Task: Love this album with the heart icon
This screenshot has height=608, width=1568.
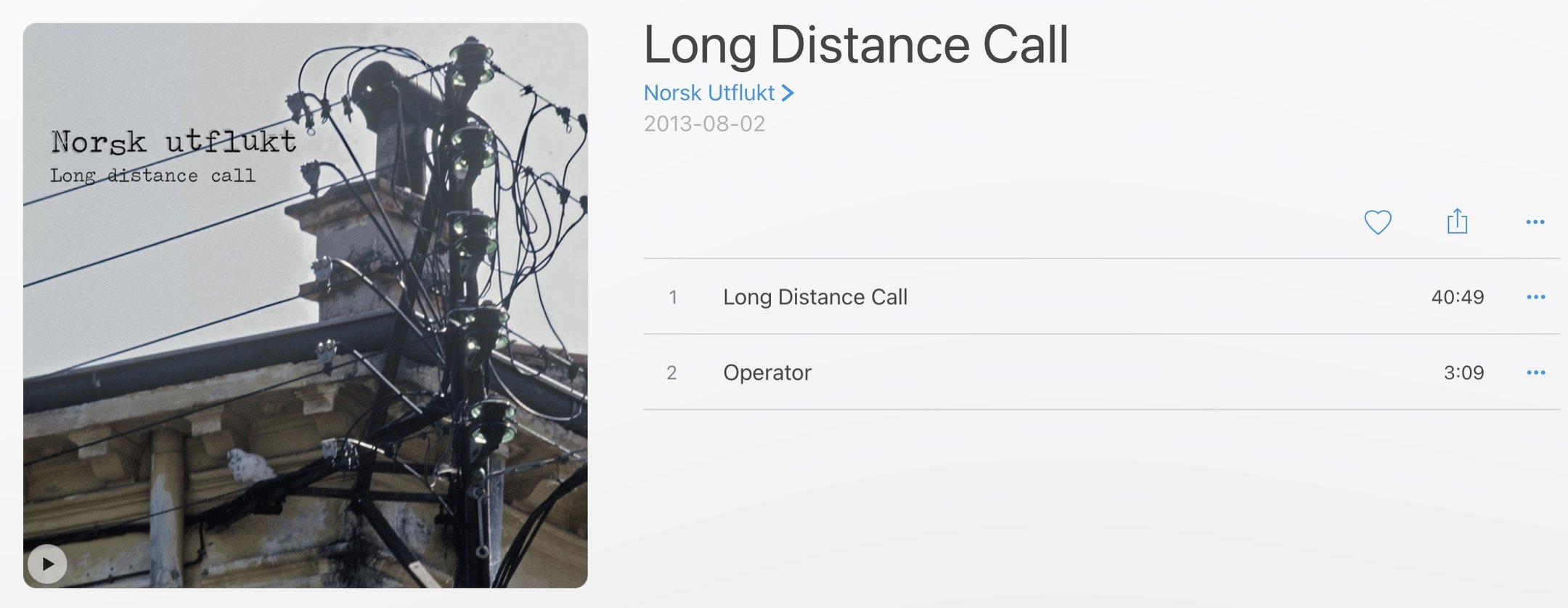Action: [1377, 222]
